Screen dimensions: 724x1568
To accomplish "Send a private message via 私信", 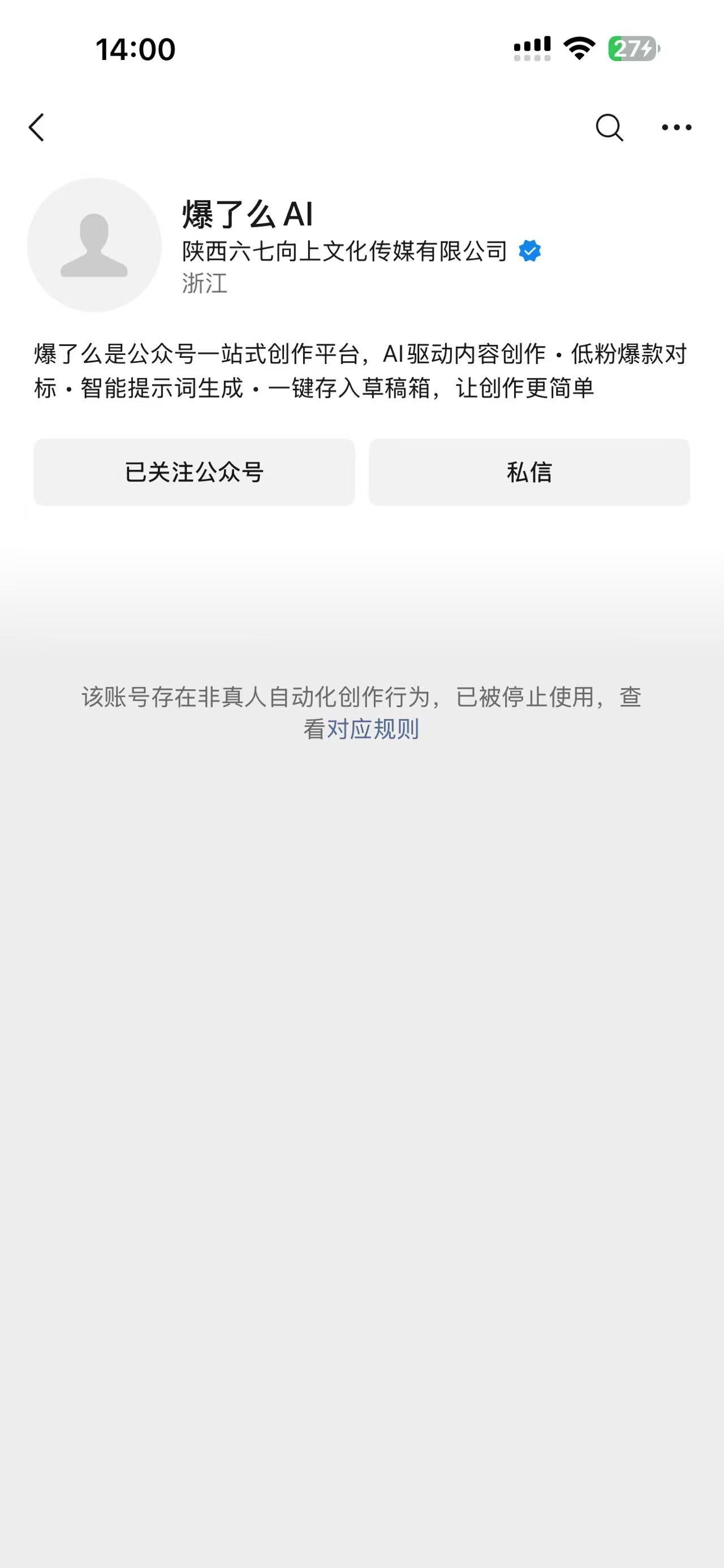I will click(529, 472).
